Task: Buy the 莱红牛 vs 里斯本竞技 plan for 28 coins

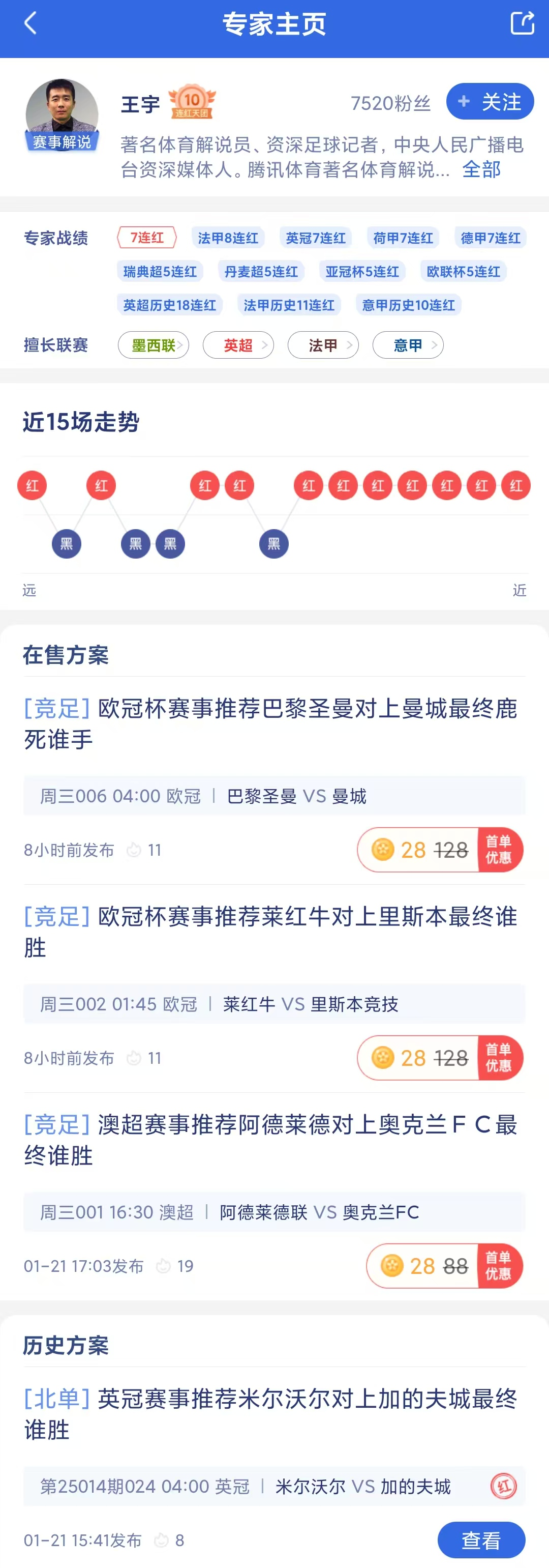Action: 440,1058
